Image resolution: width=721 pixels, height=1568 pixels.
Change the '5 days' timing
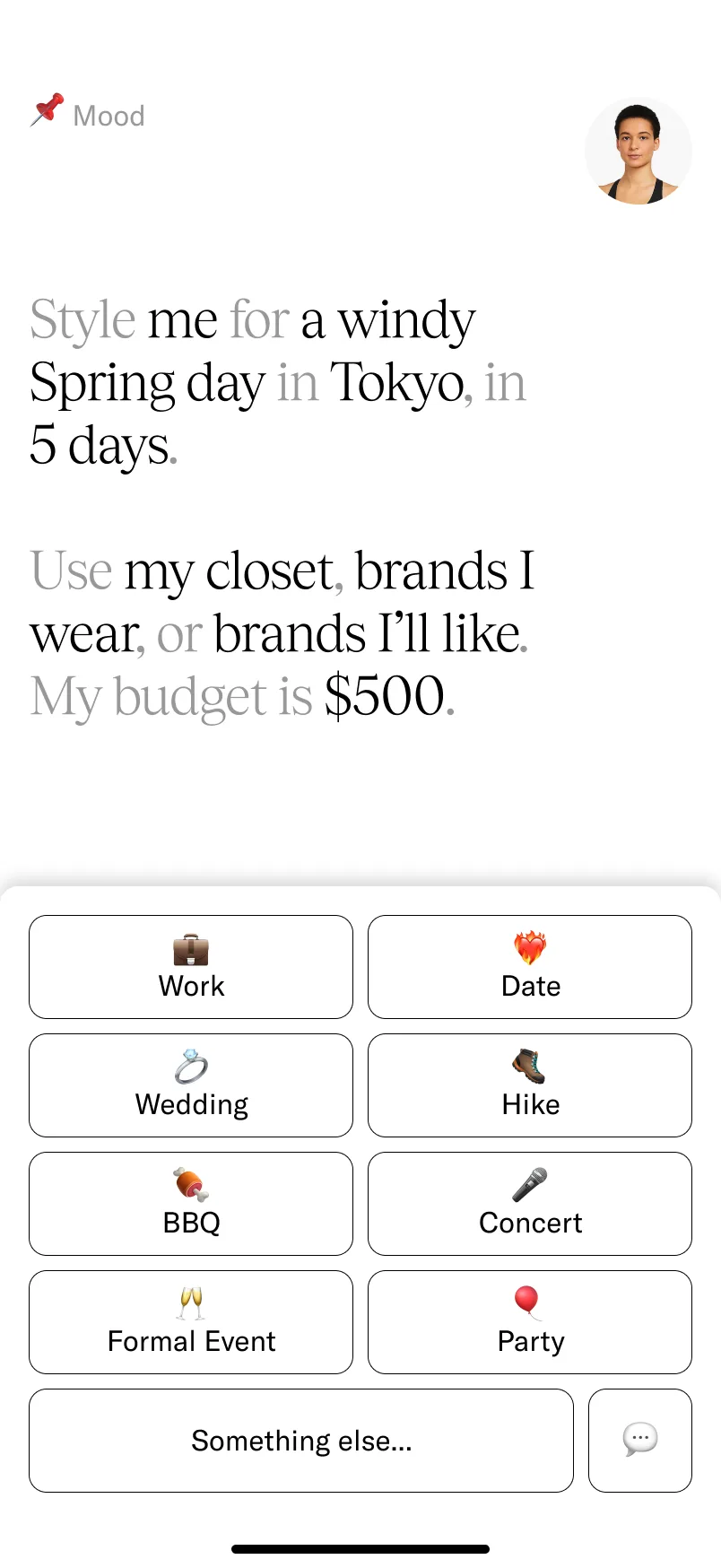pyautogui.click(x=99, y=446)
